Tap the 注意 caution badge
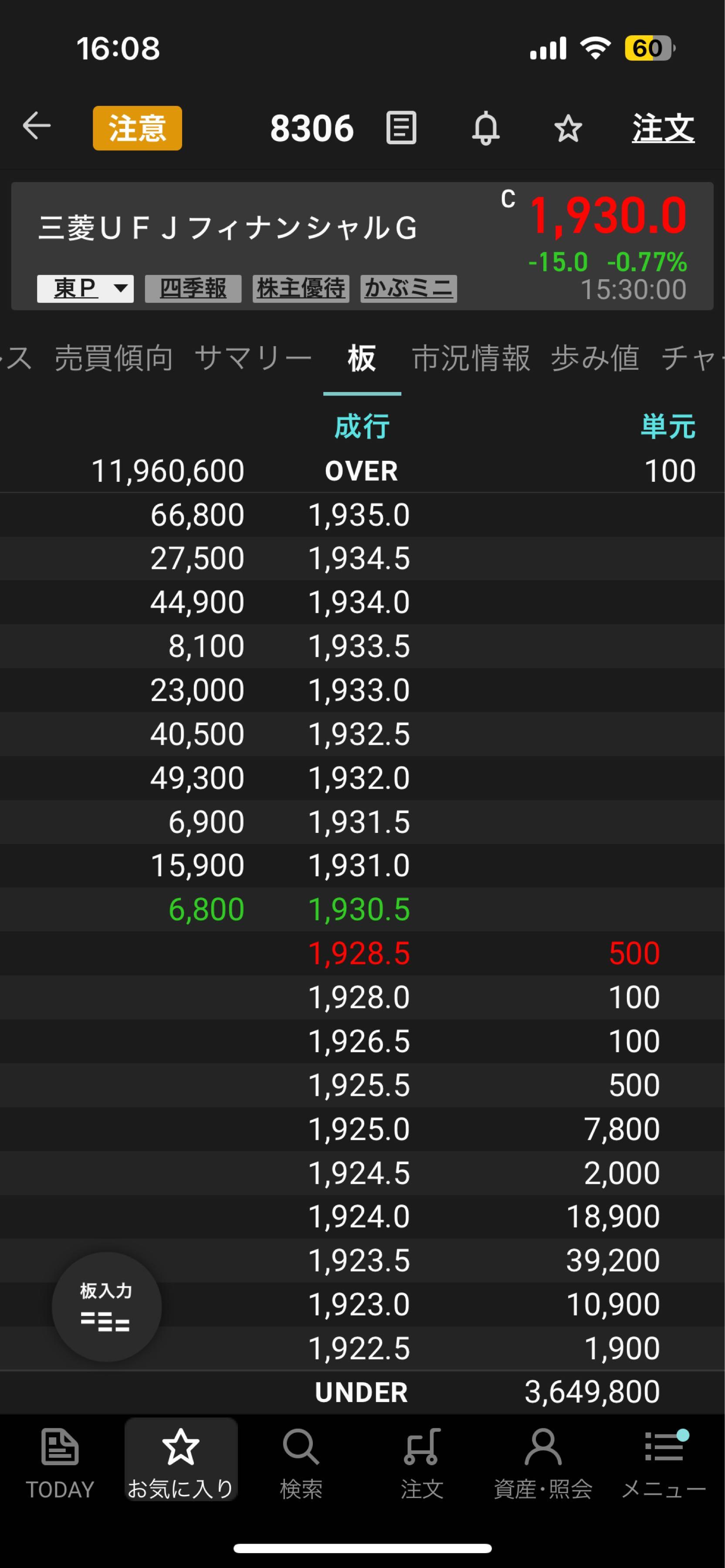The width and height of the screenshot is (725, 1568). coord(137,128)
